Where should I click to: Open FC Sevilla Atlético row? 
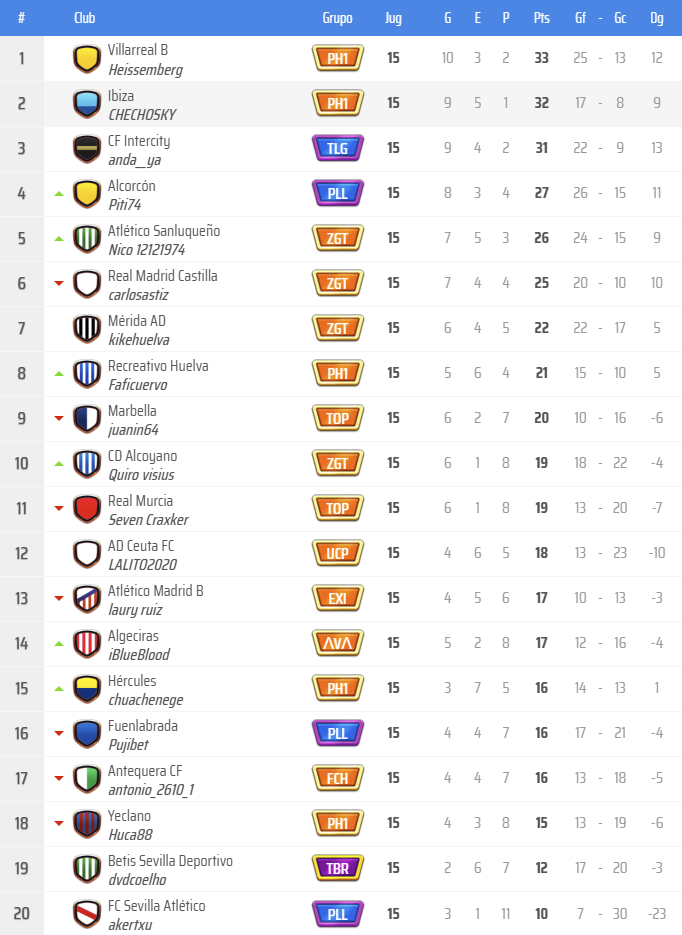point(156,906)
